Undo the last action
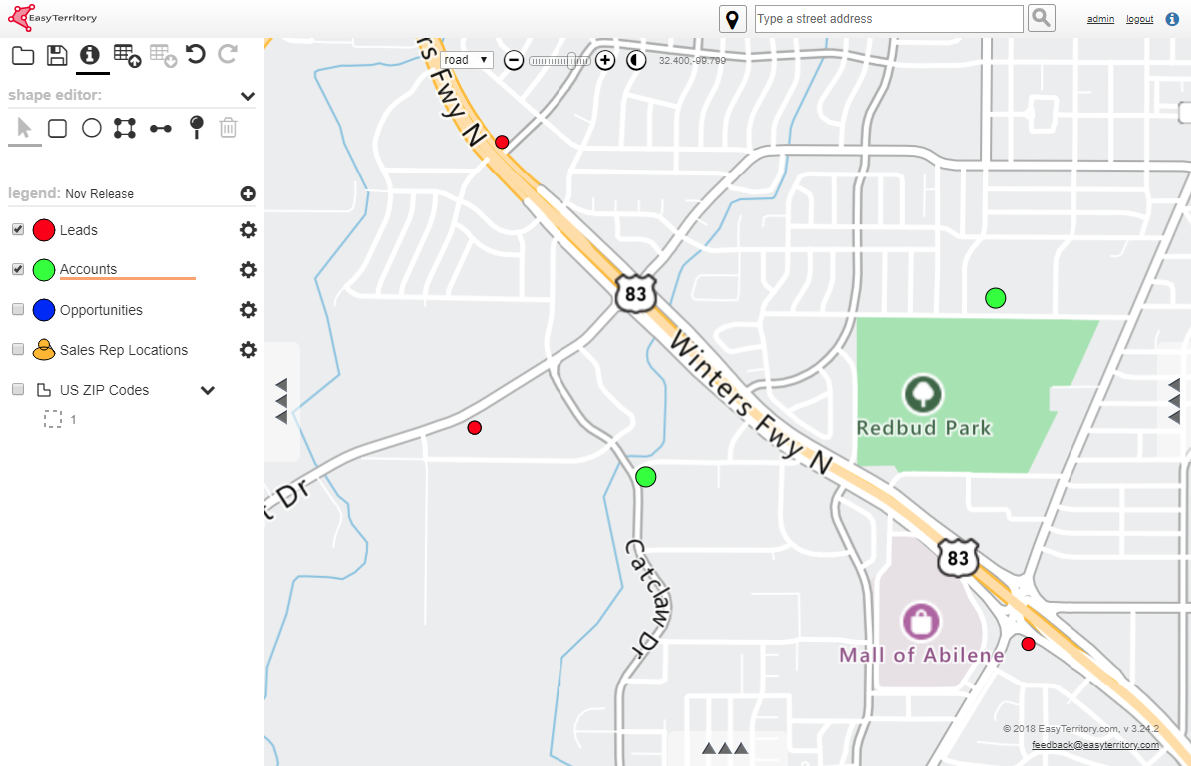 (x=196, y=55)
